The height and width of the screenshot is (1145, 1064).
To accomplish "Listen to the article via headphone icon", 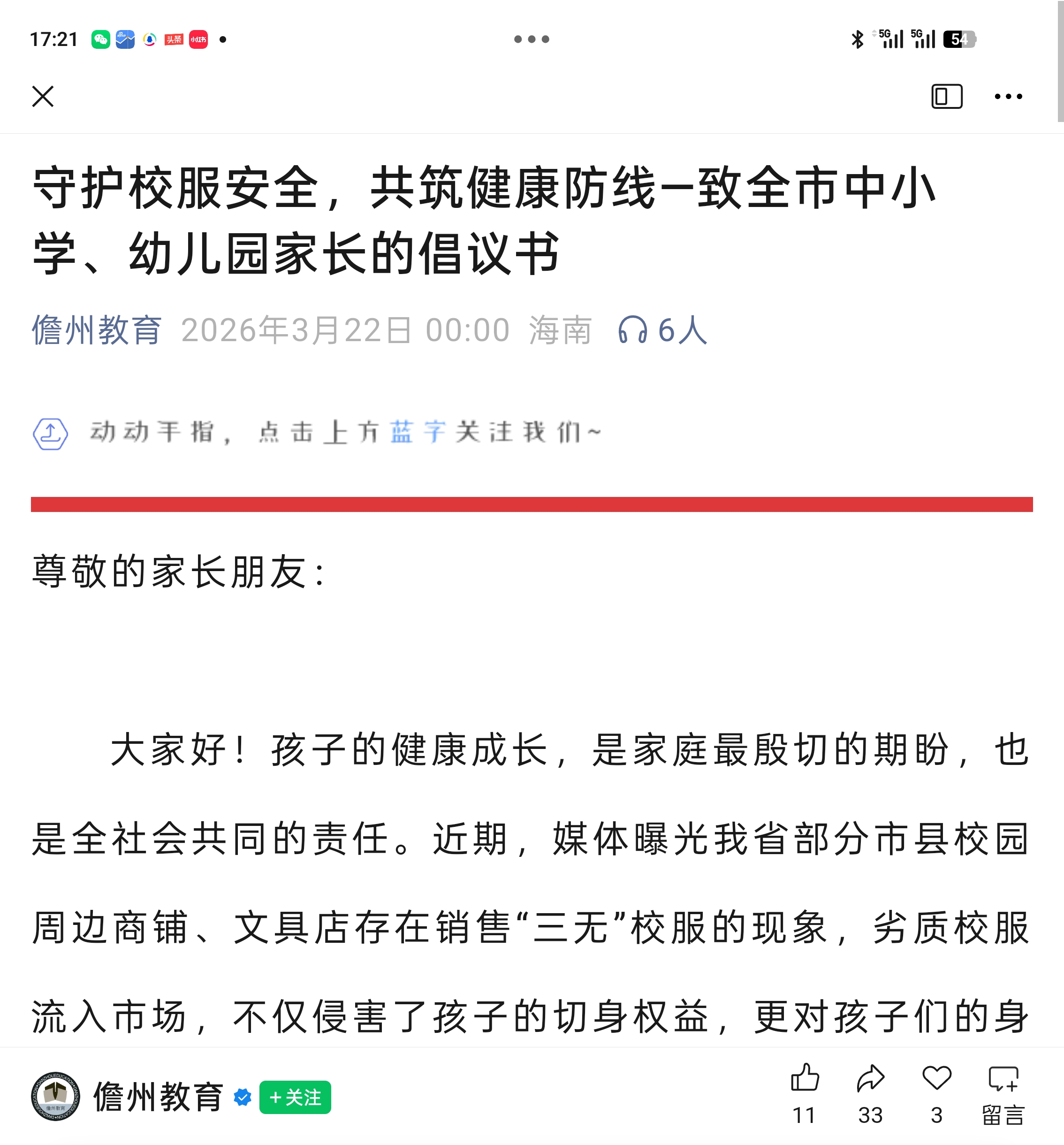I will 632,331.
